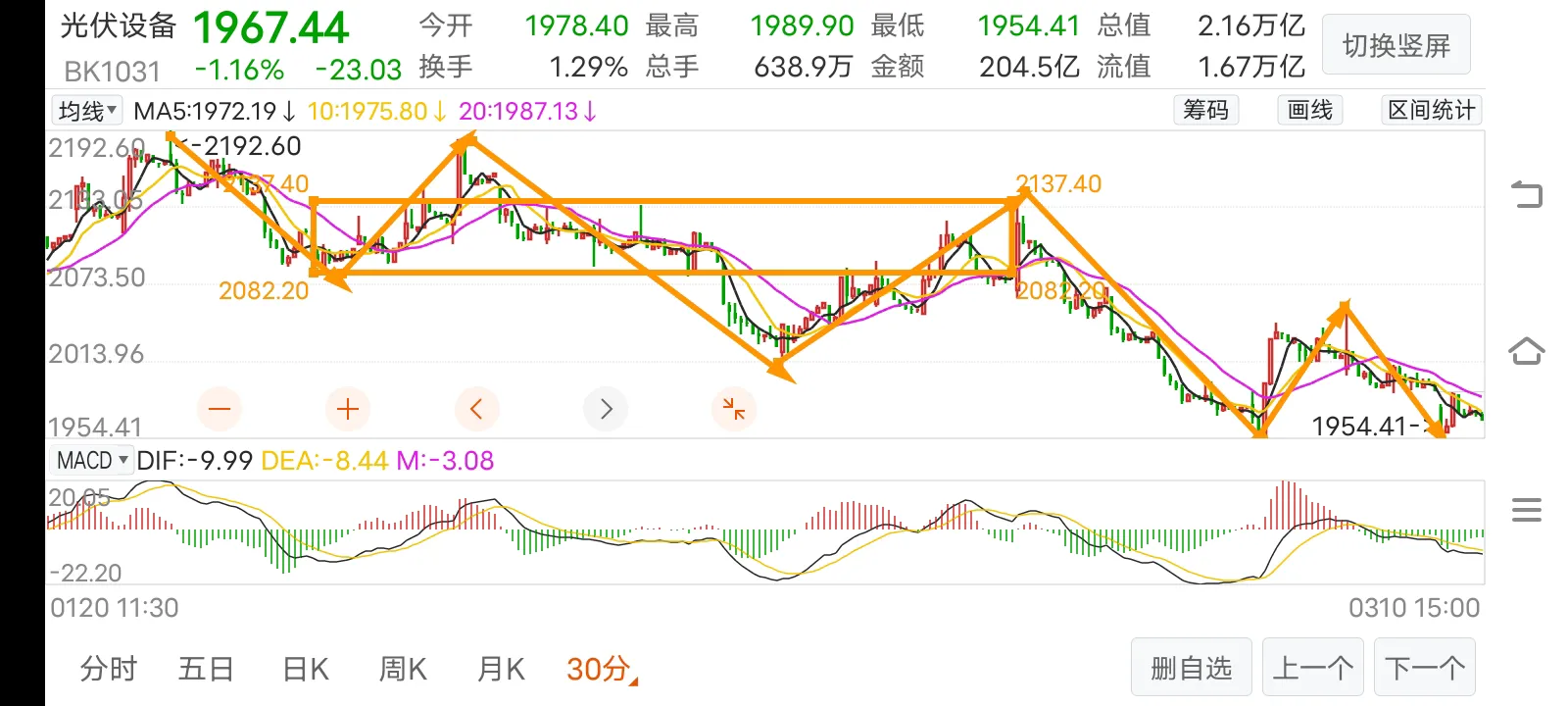Open the 筹码 chip distribution view
The image size is (1568, 706).
(1205, 110)
